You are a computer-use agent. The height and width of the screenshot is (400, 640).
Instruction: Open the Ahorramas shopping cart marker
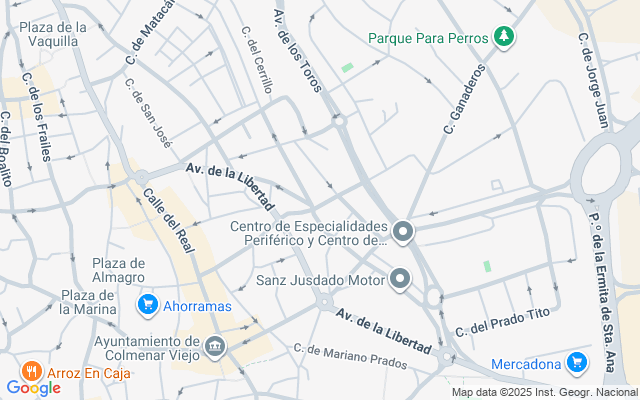click(x=147, y=304)
